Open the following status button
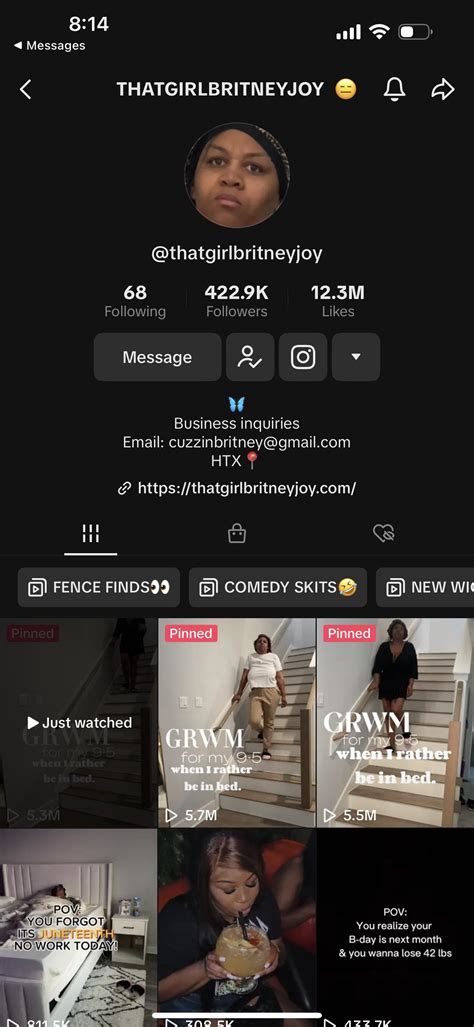 click(250, 357)
